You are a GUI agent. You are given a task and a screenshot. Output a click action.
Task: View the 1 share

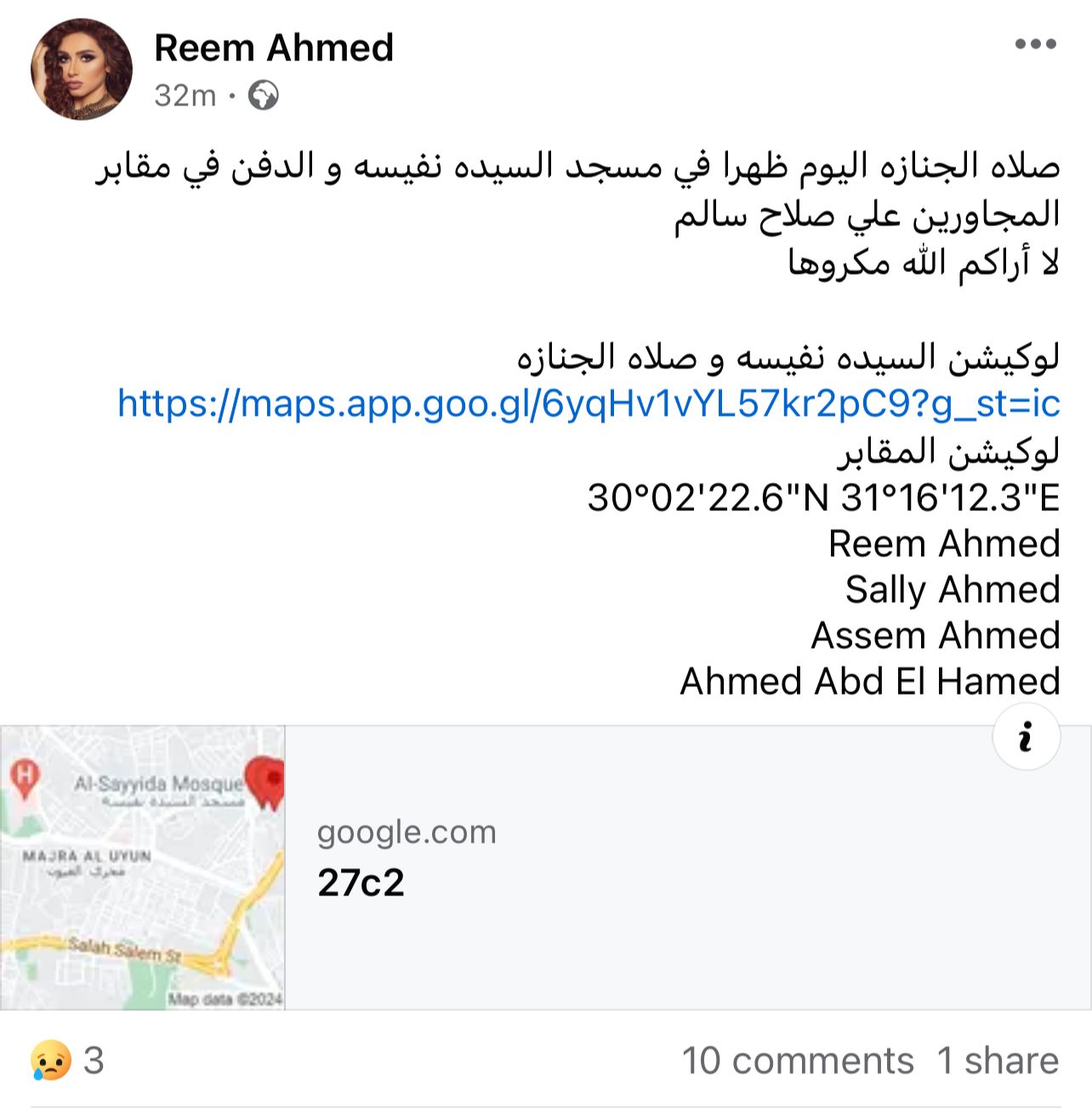point(998,1060)
